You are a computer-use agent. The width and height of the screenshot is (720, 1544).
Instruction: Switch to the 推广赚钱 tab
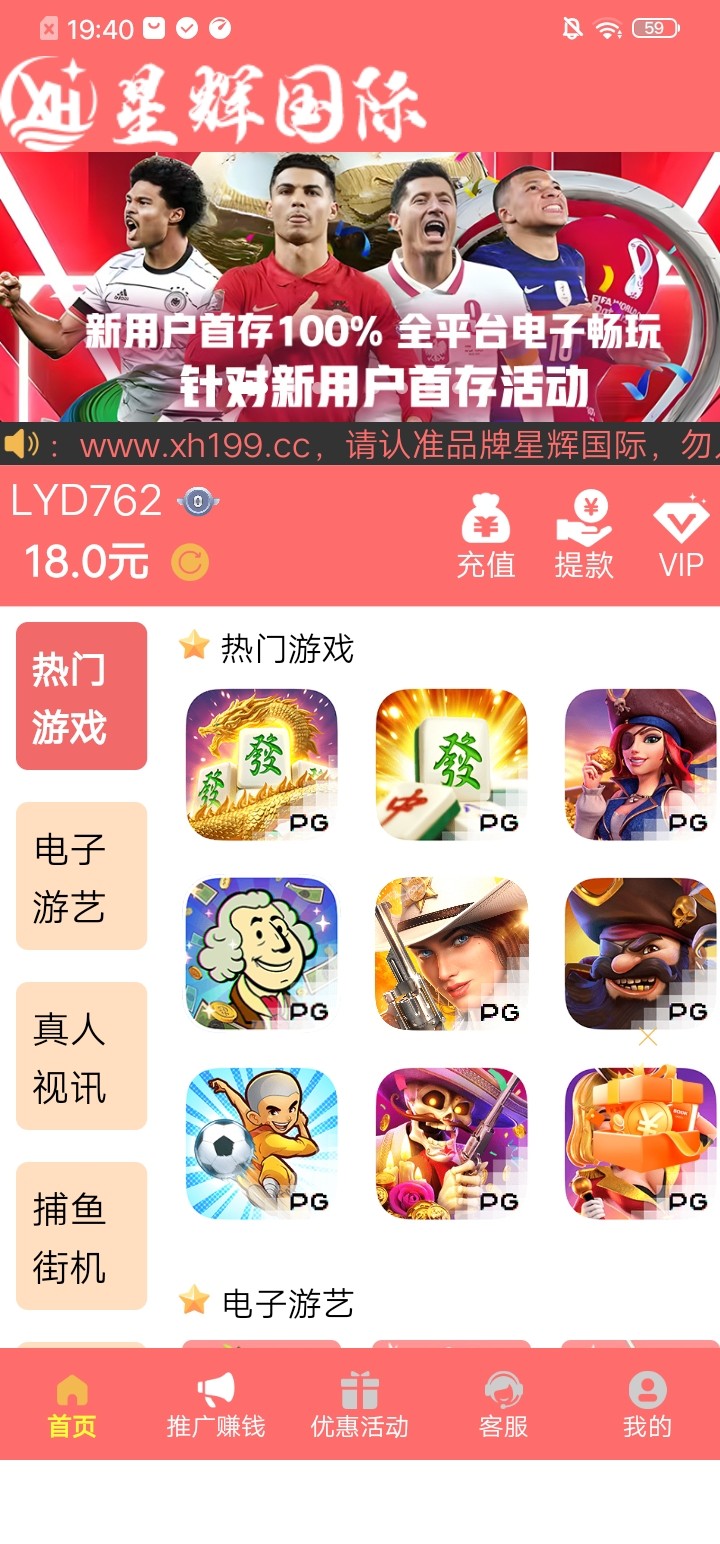coord(216,1404)
